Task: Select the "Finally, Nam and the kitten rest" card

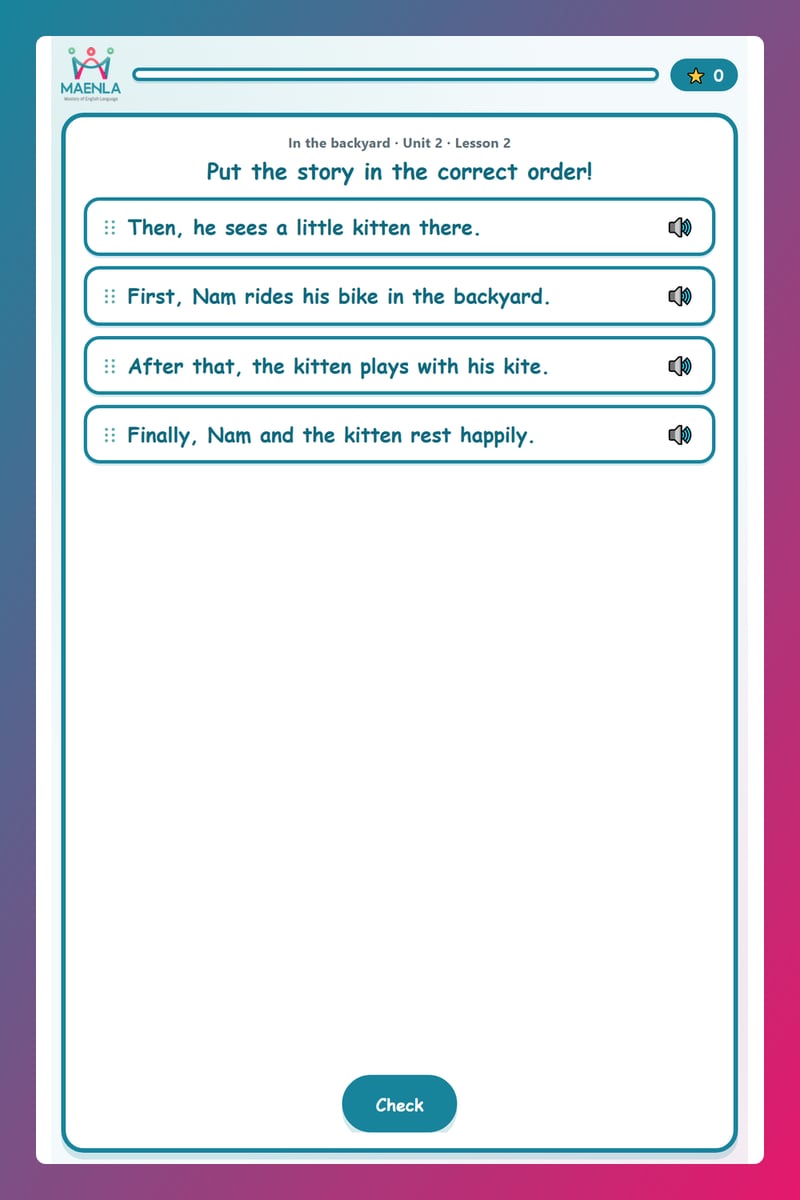Action: pos(399,435)
